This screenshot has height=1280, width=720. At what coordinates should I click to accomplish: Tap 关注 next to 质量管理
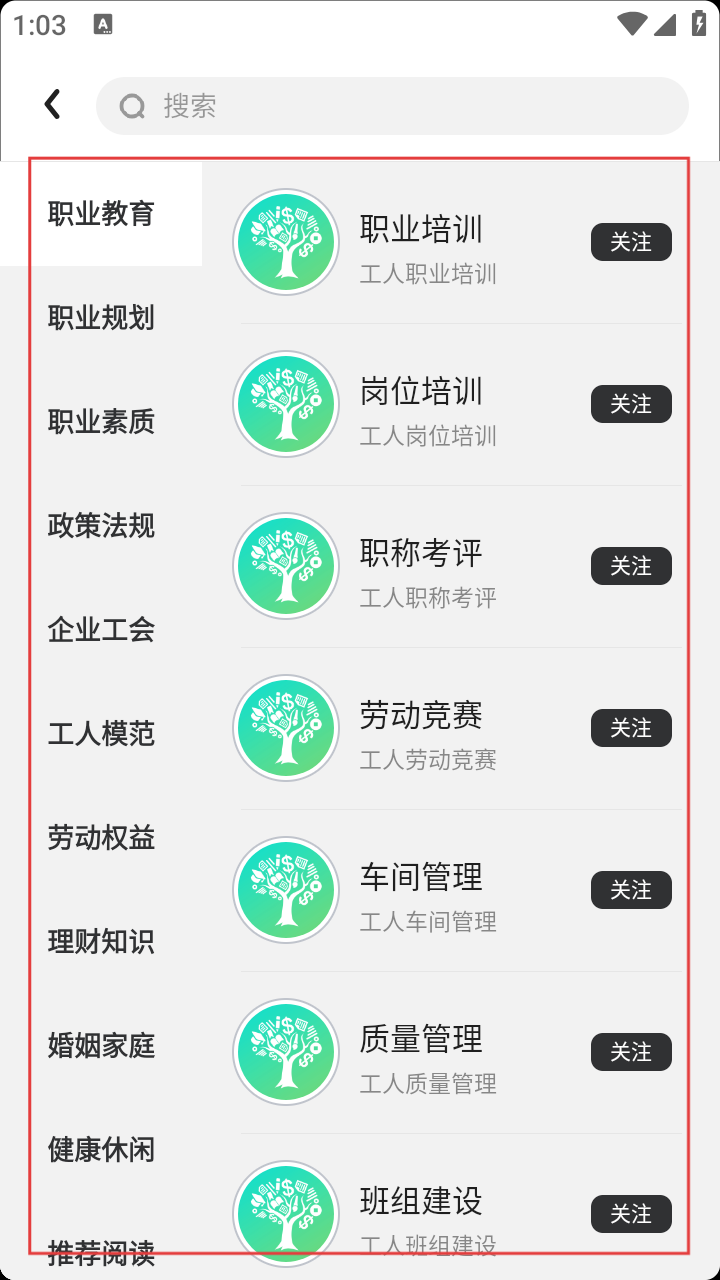tap(631, 1052)
